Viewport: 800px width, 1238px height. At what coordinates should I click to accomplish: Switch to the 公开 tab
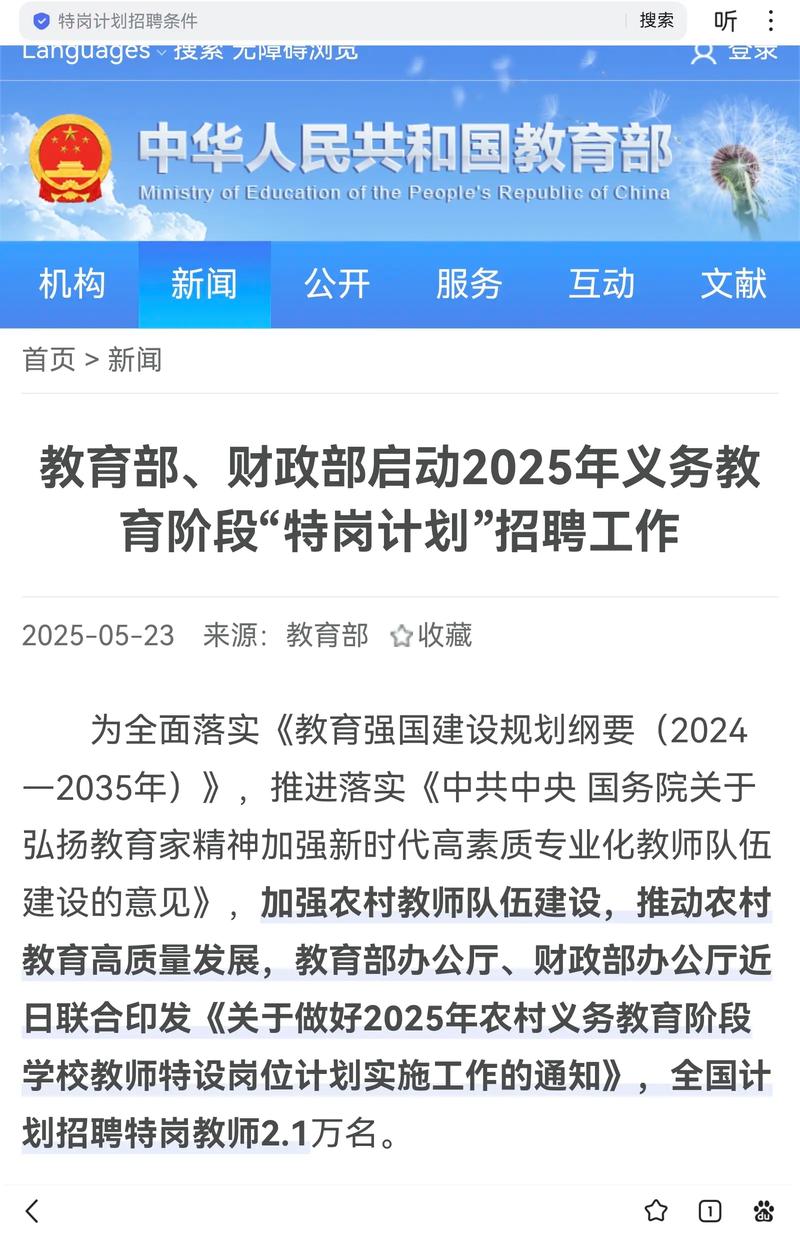click(x=338, y=284)
